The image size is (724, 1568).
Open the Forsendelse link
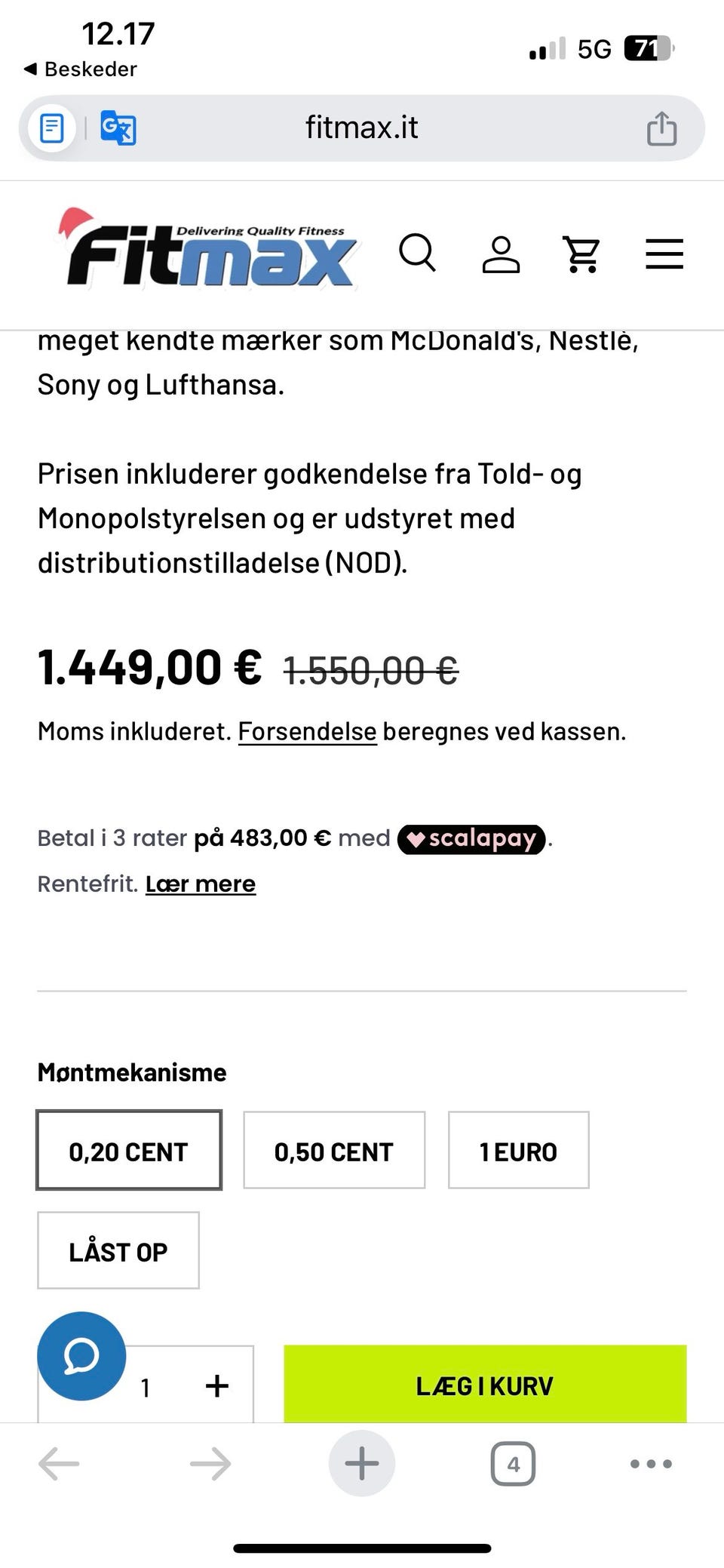tap(306, 730)
